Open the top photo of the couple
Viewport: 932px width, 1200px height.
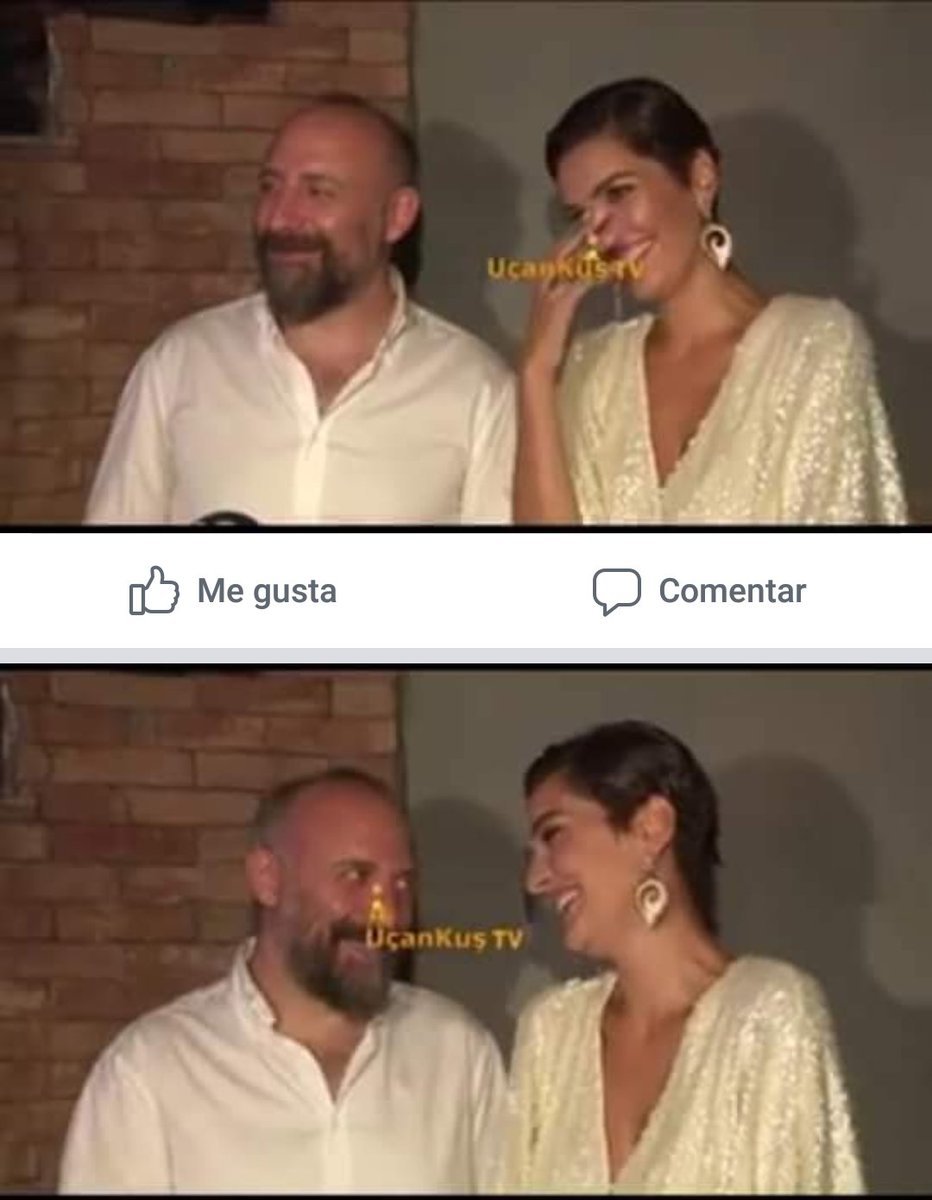(466, 262)
